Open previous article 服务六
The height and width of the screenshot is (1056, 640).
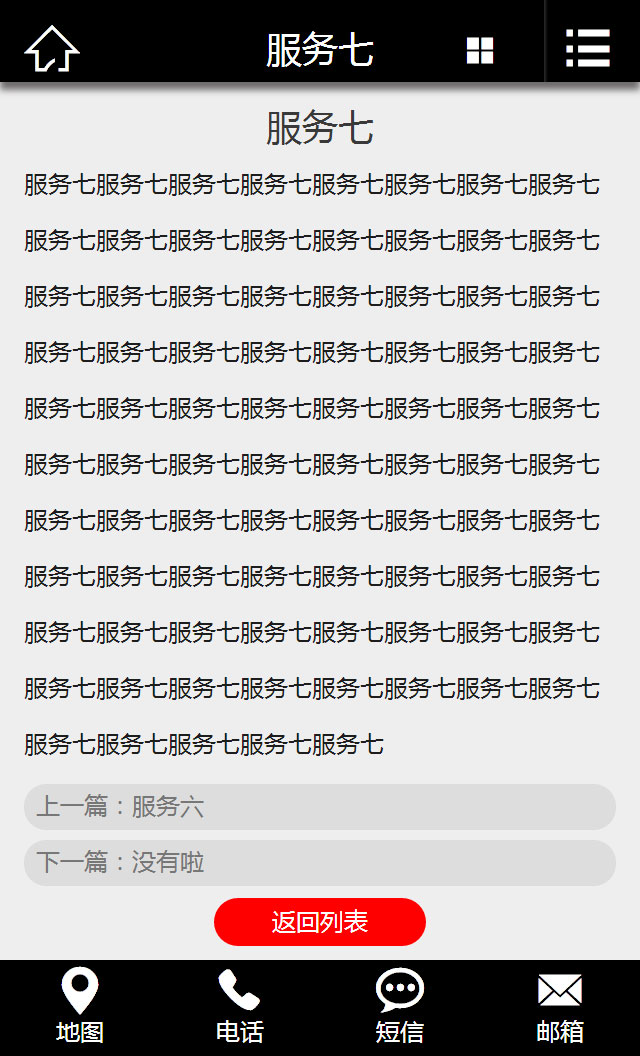click(320, 807)
